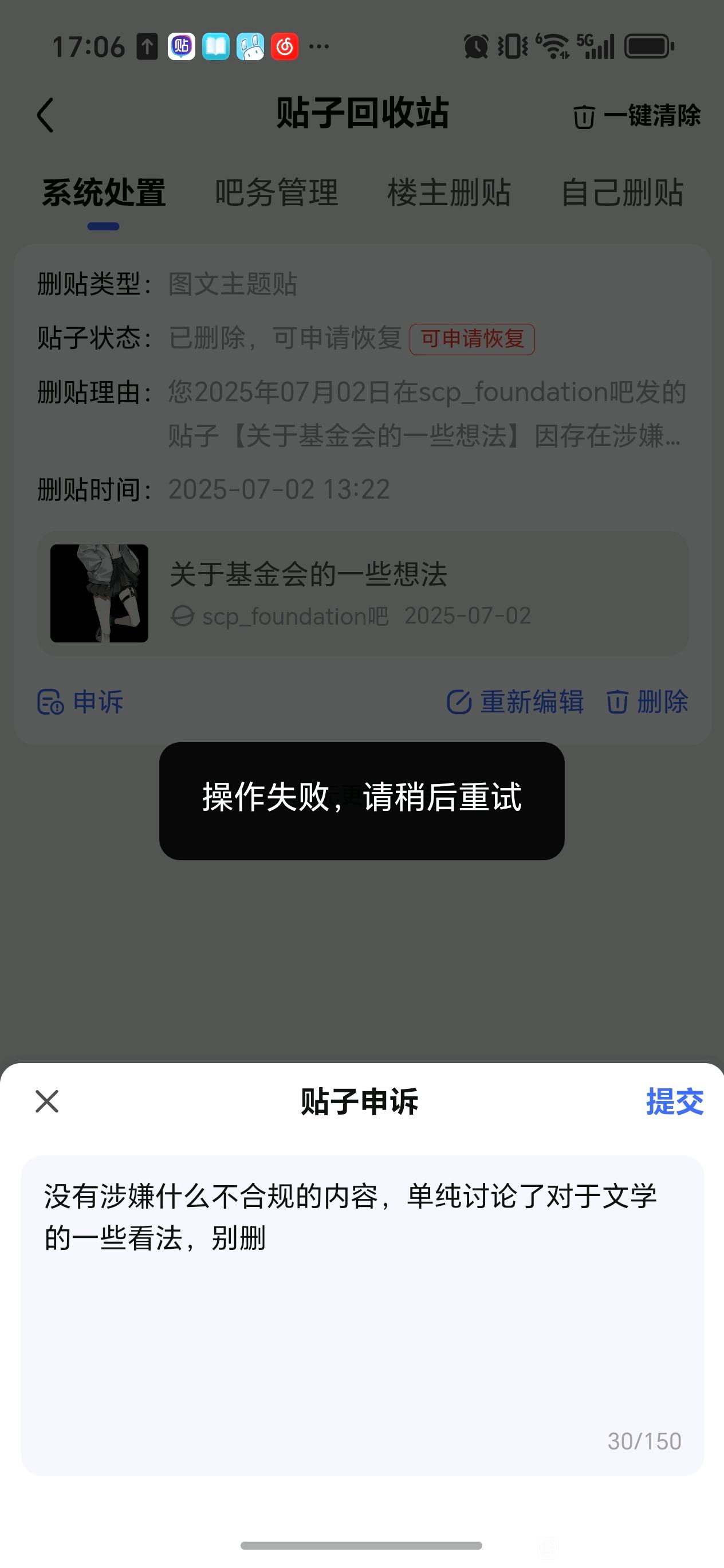Switch to the 吧务管理 tab

coord(276,193)
